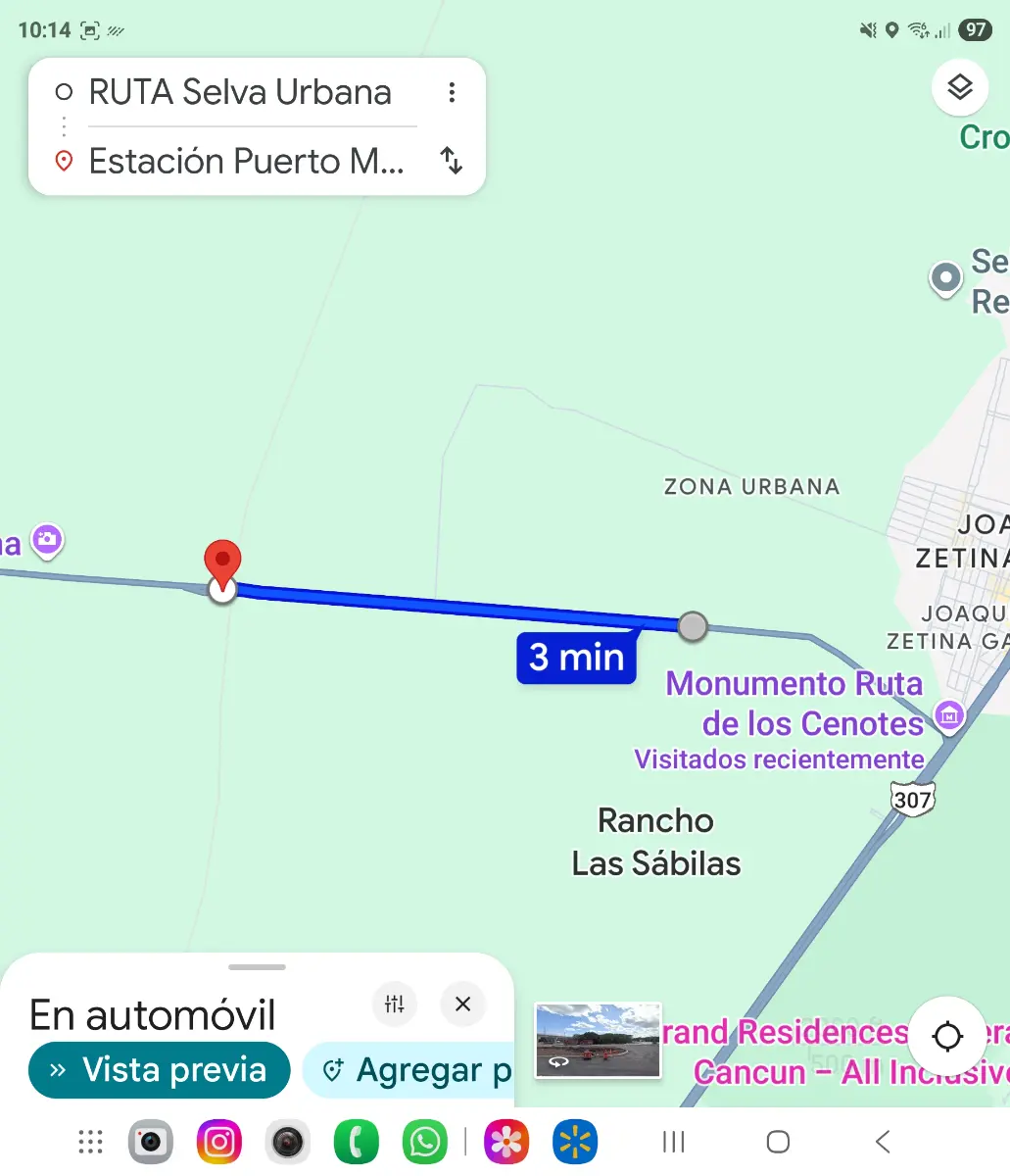Select the Rancho Las Sábilas map label
The width and height of the screenshot is (1010, 1176).
[656, 842]
